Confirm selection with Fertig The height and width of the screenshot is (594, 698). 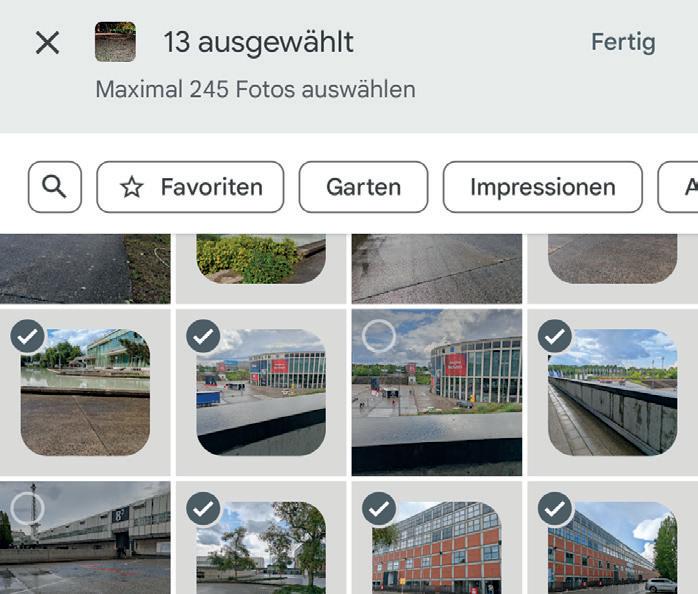pos(622,43)
